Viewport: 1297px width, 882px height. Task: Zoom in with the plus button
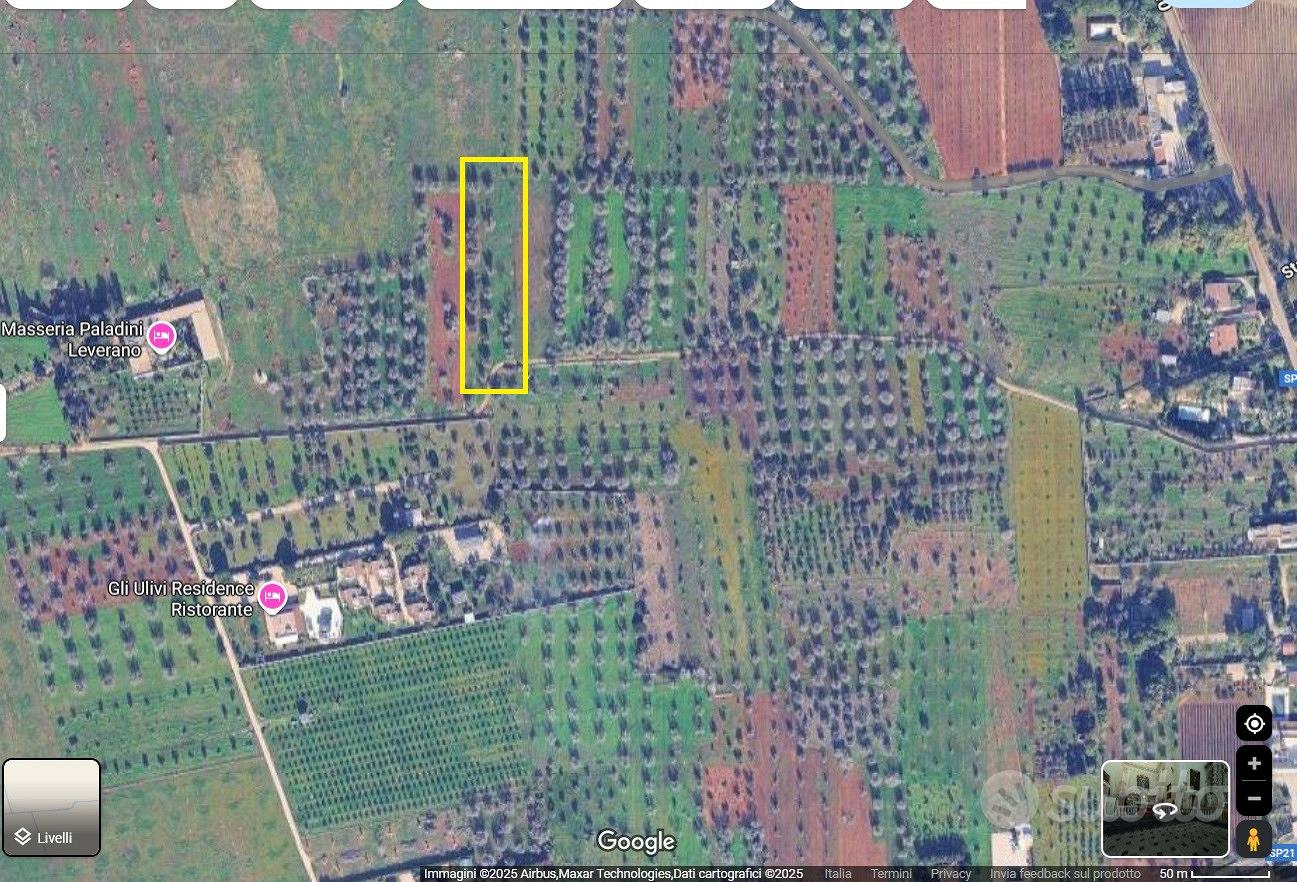1254,763
